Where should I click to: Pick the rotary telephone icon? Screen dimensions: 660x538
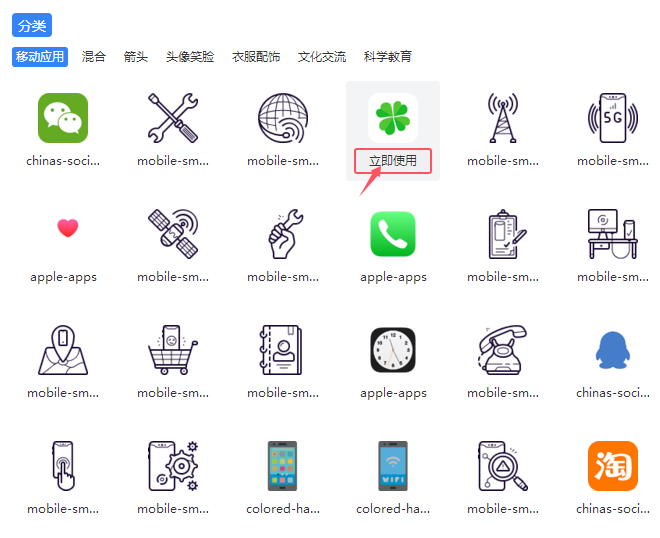[503, 350]
